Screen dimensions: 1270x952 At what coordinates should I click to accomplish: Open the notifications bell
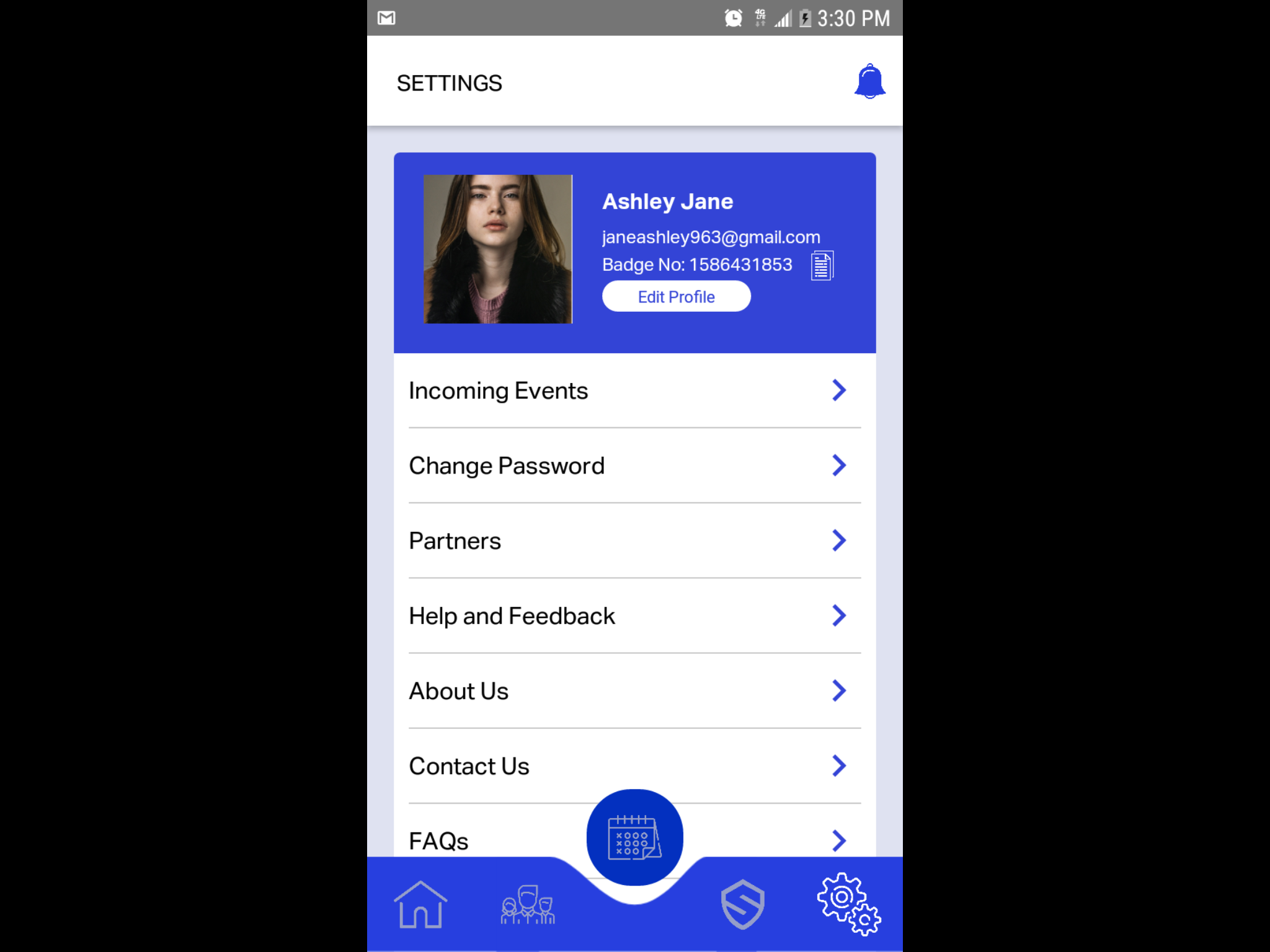click(869, 82)
